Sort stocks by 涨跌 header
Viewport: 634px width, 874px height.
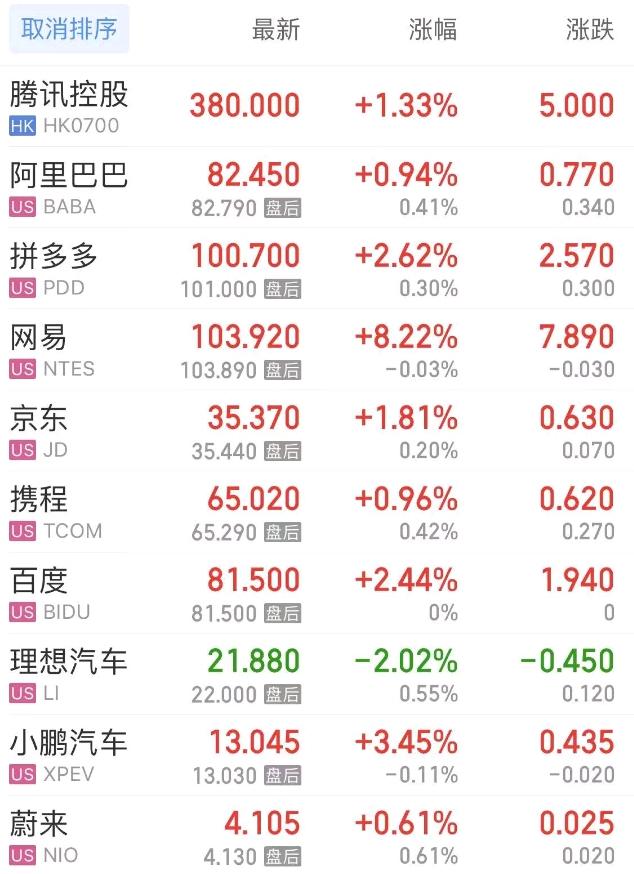click(589, 30)
